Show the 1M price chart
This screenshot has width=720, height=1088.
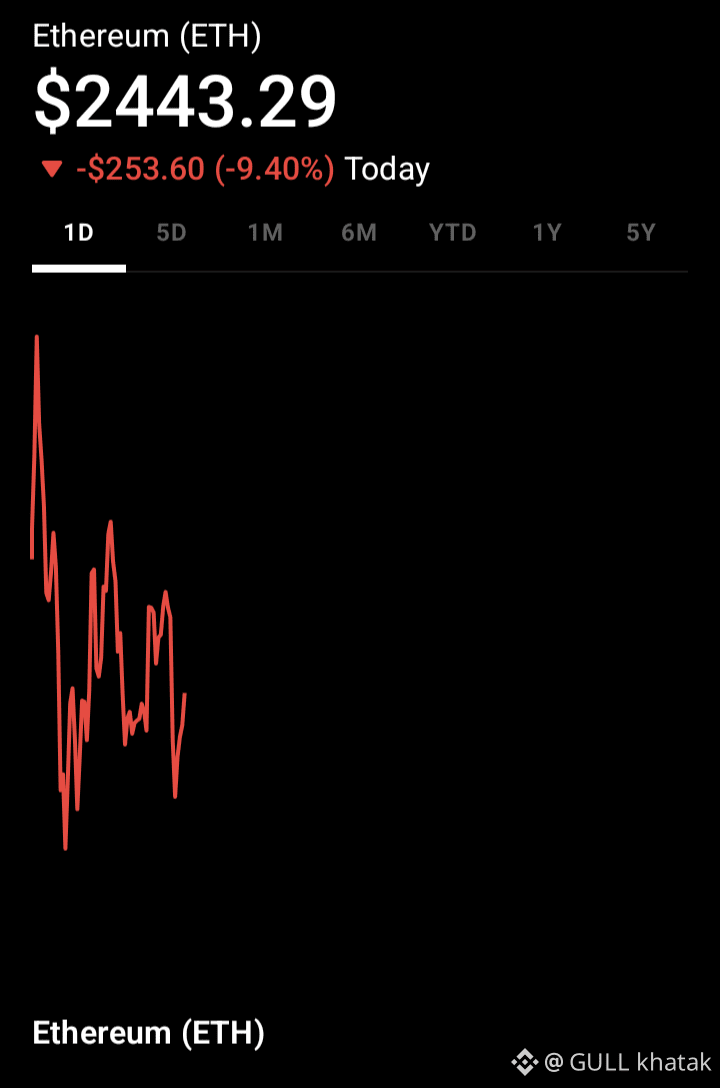pyautogui.click(x=265, y=233)
